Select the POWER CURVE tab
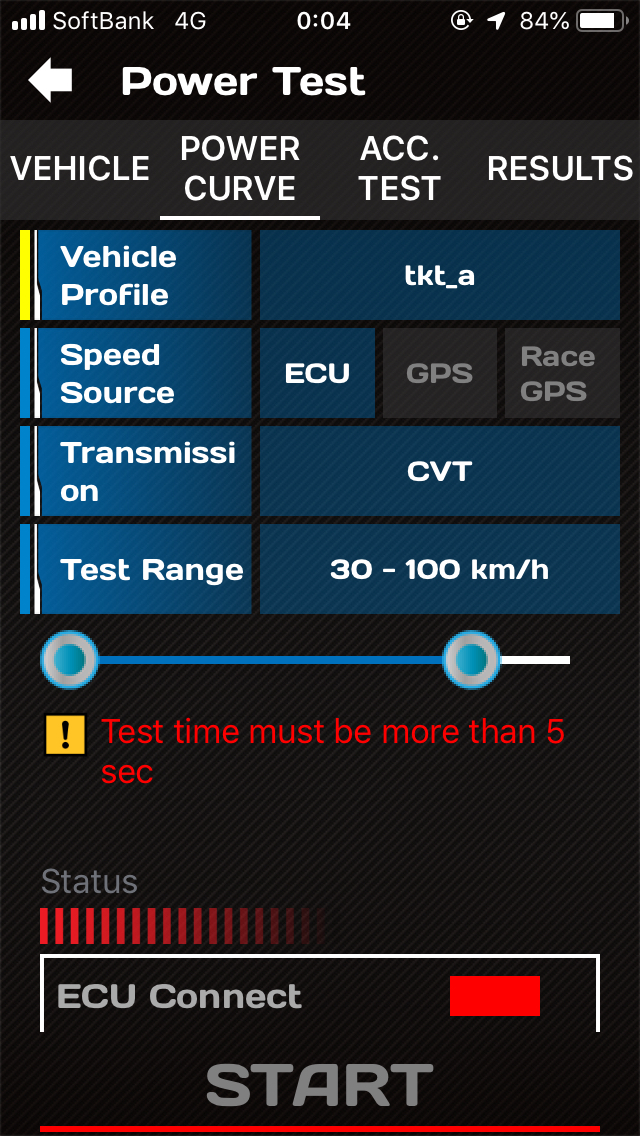 coord(240,169)
